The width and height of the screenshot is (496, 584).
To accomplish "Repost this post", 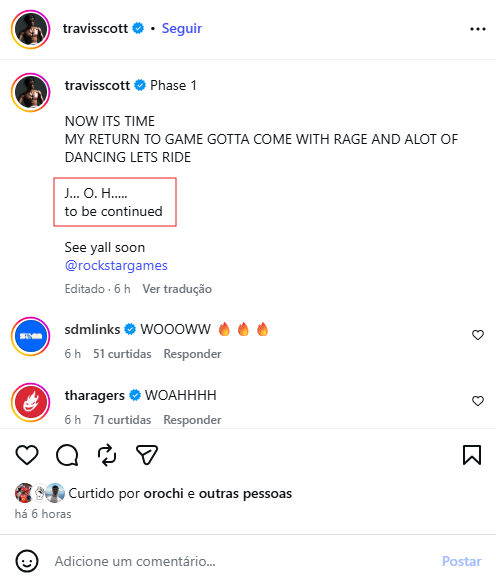I will (x=107, y=455).
